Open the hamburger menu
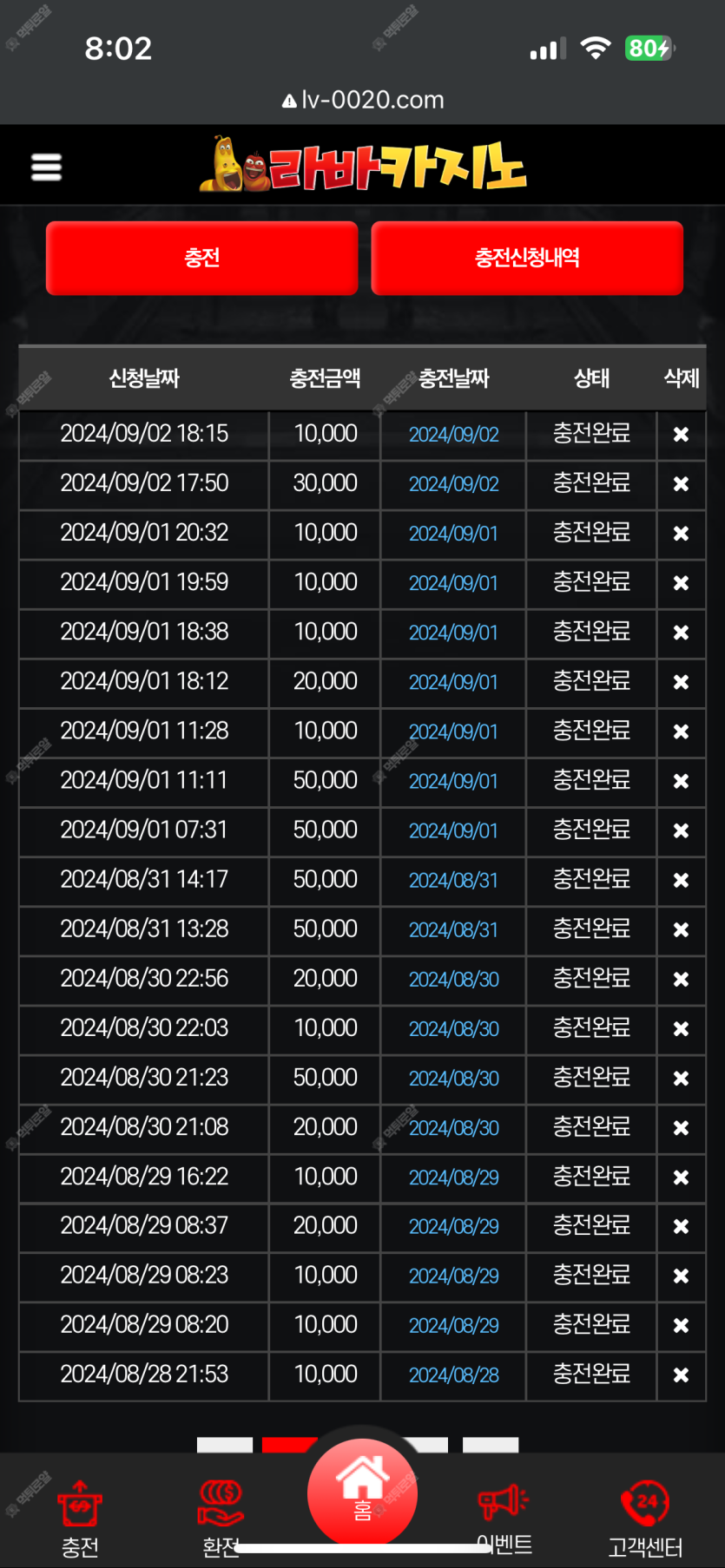725x1568 pixels. [x=46, y=167]
